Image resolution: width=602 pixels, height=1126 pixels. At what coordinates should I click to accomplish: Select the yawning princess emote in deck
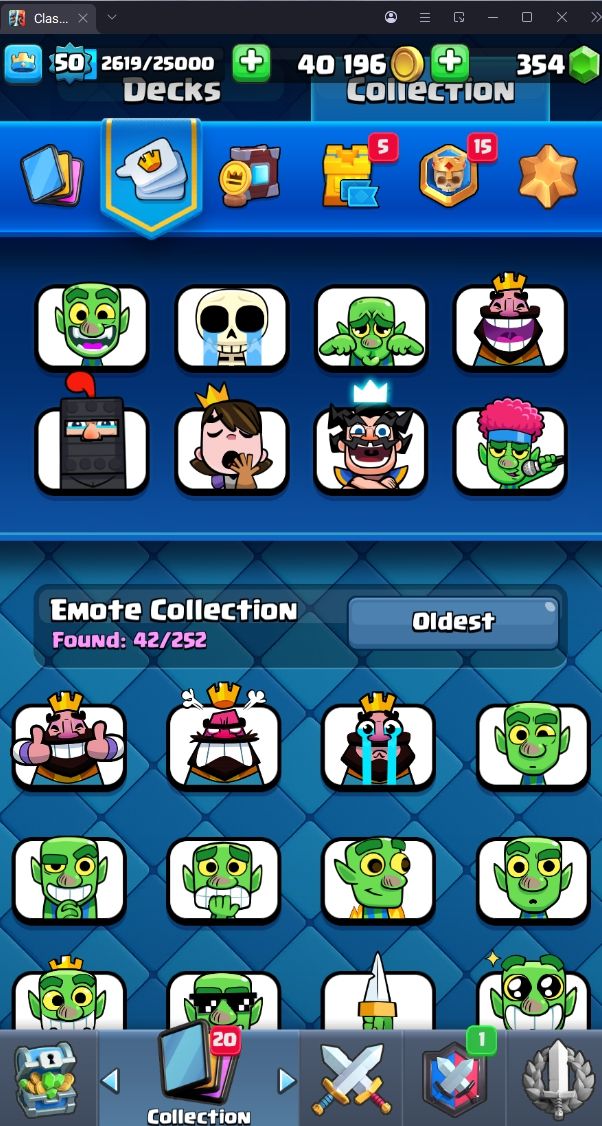(231, 449)
